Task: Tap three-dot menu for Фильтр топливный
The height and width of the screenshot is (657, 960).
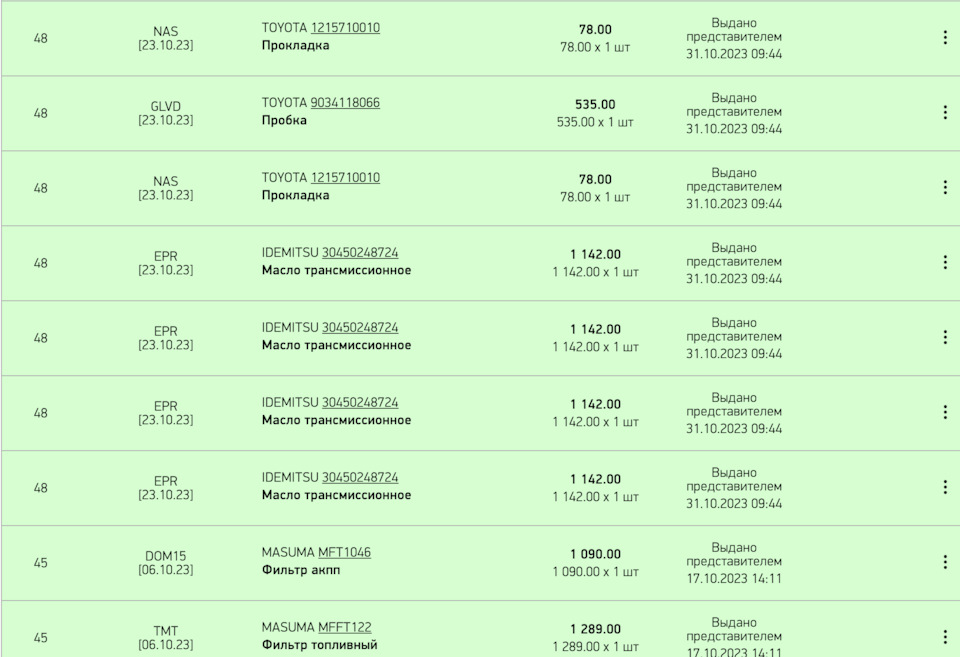Action: click(x=945, y=637)
